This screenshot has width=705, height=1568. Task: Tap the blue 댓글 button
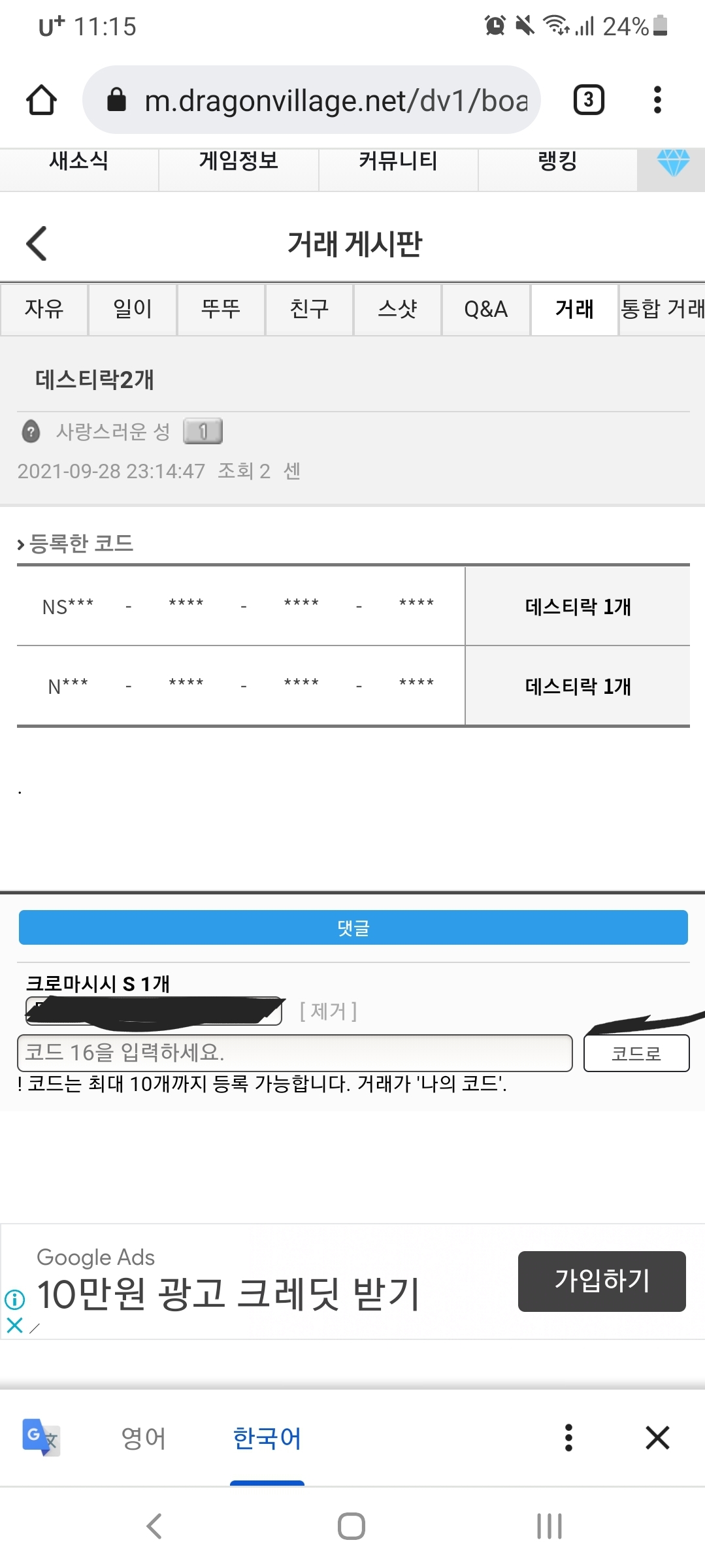(353, 927)
